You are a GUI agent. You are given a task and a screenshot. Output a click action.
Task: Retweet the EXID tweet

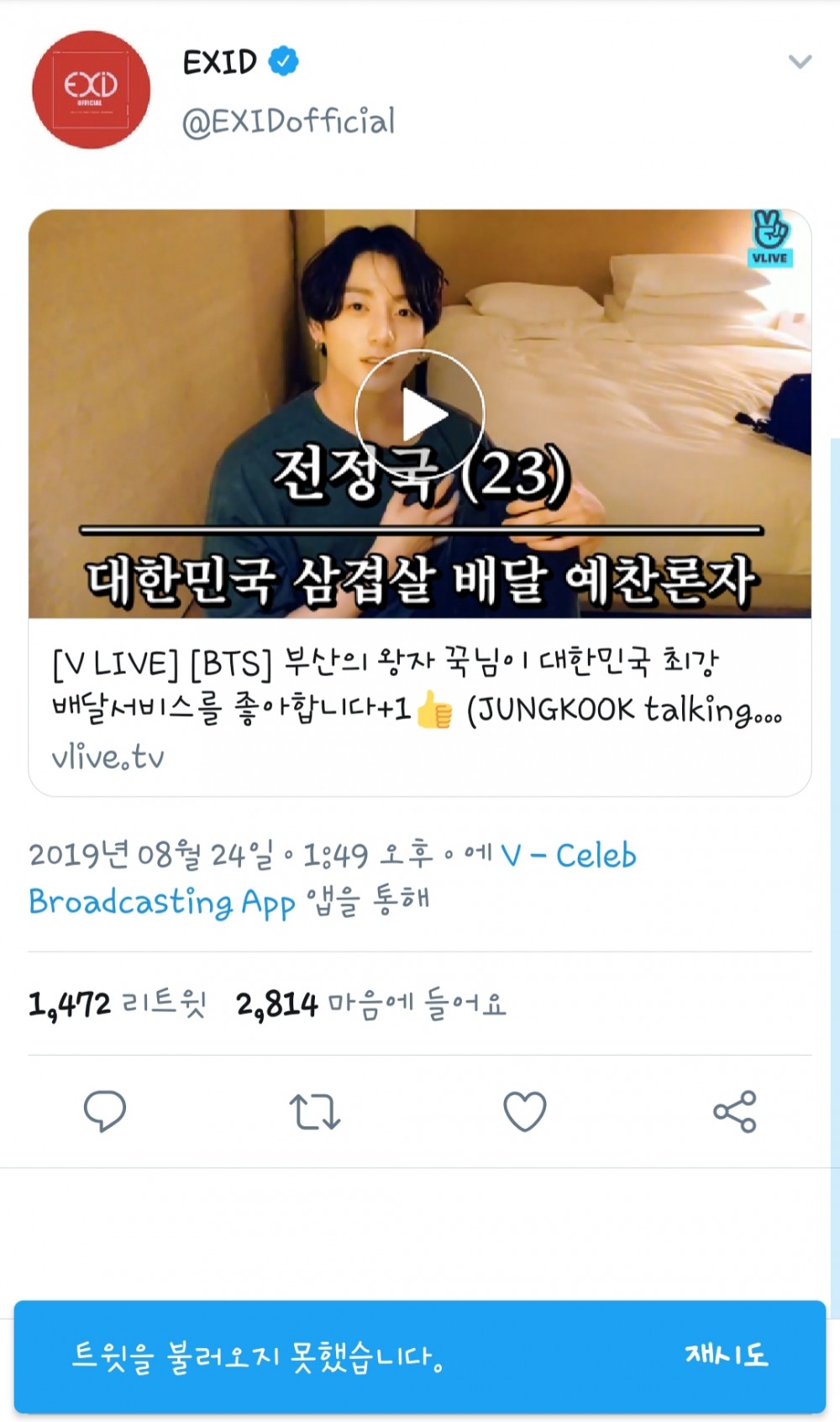coord(315,1111)
